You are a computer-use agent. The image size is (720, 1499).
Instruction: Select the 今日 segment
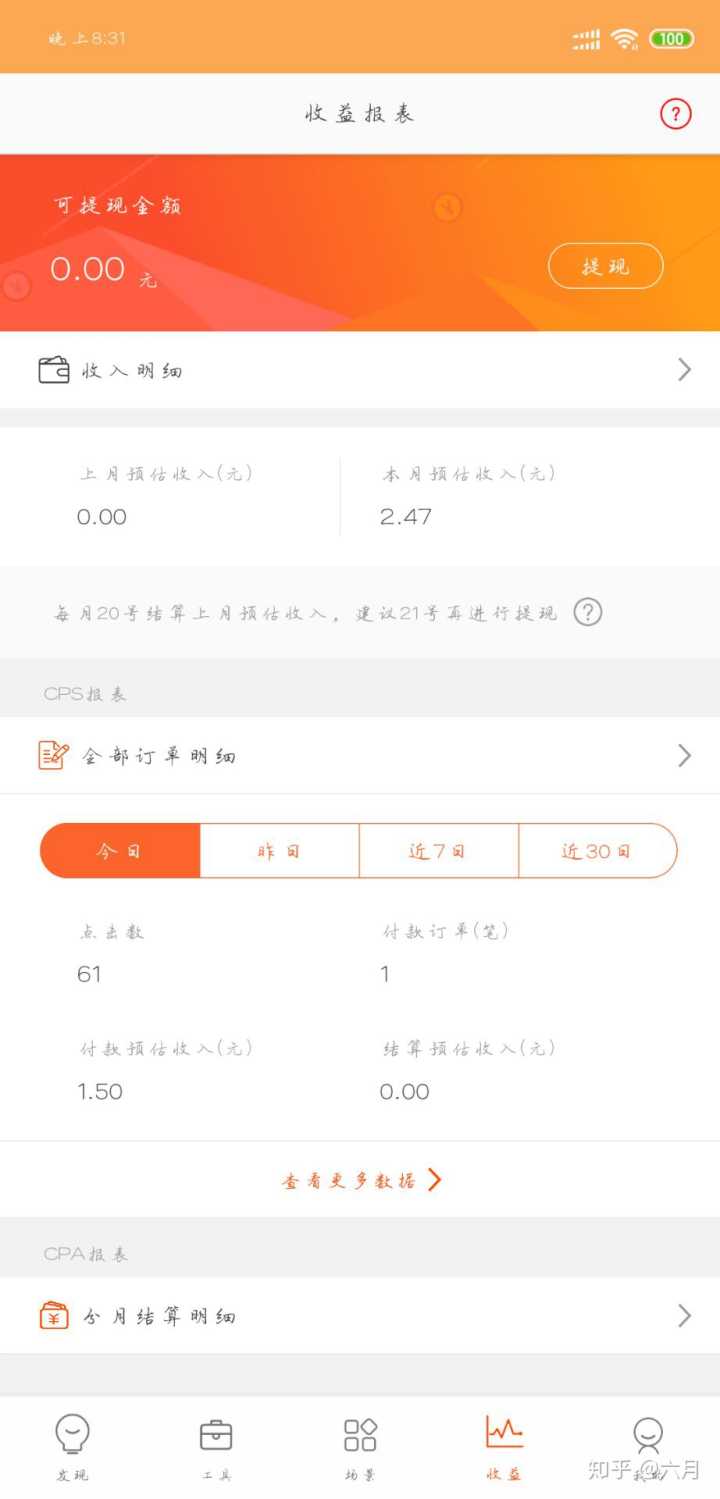(120, 851)
